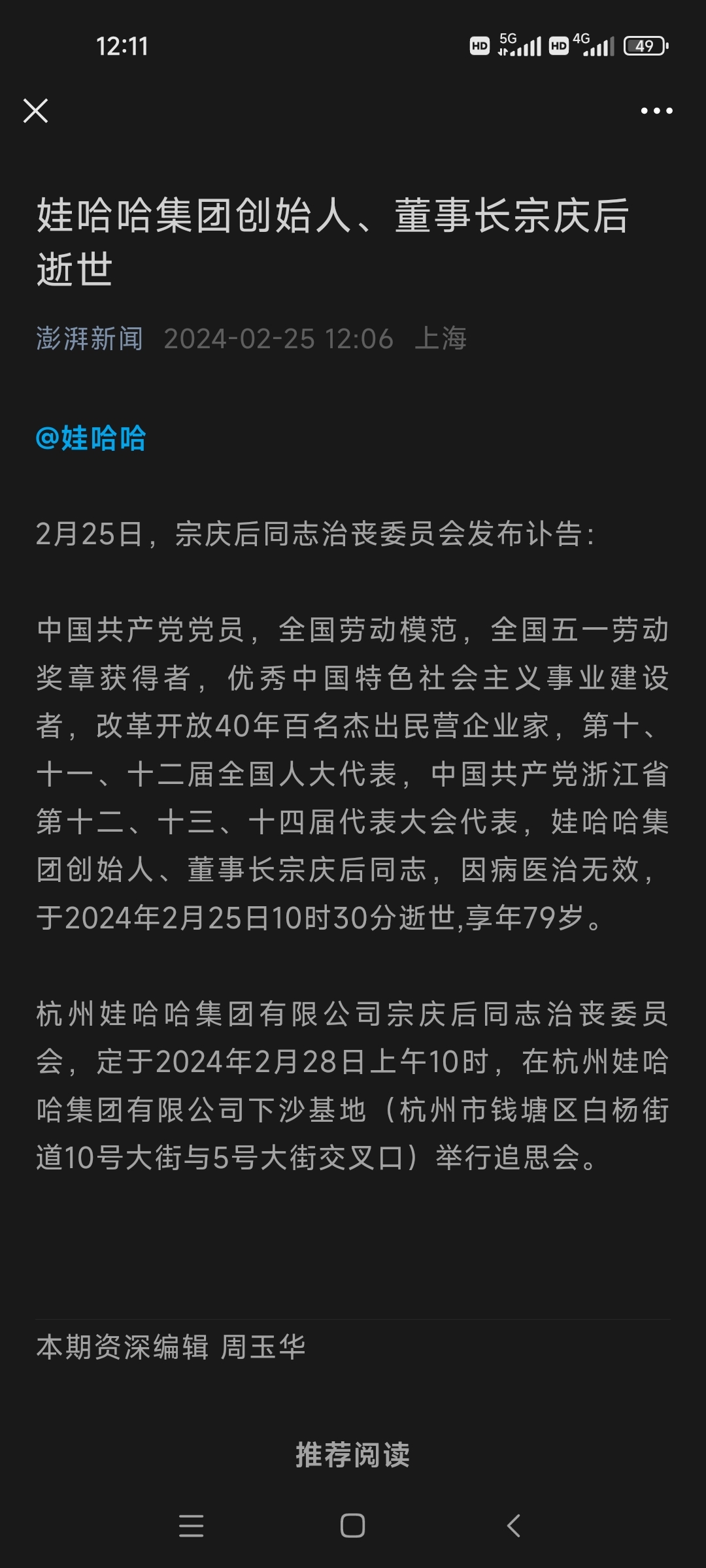Go to the phone home screen
This screenshot has width=706, height=1568.
[352, 1526]
